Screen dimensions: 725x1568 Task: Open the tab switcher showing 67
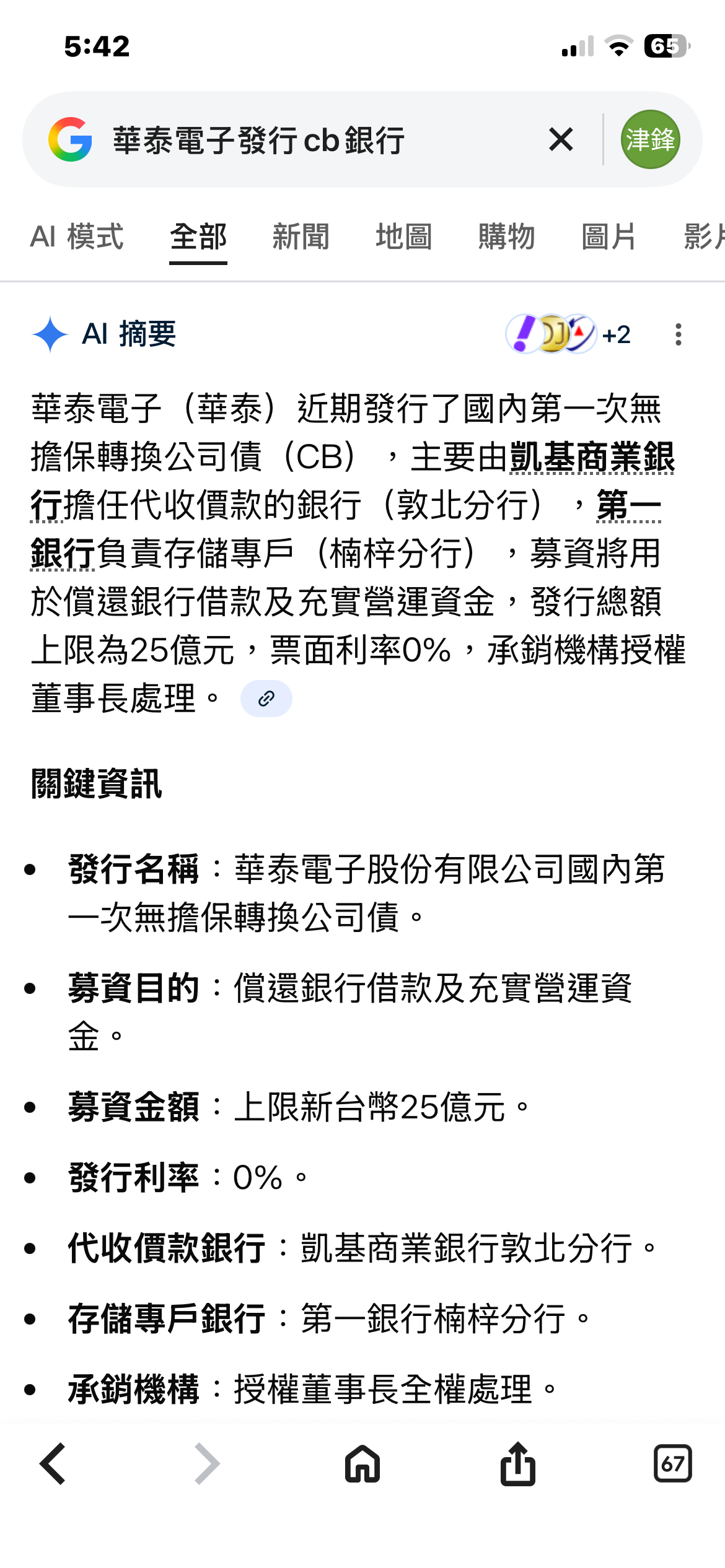672,1464
